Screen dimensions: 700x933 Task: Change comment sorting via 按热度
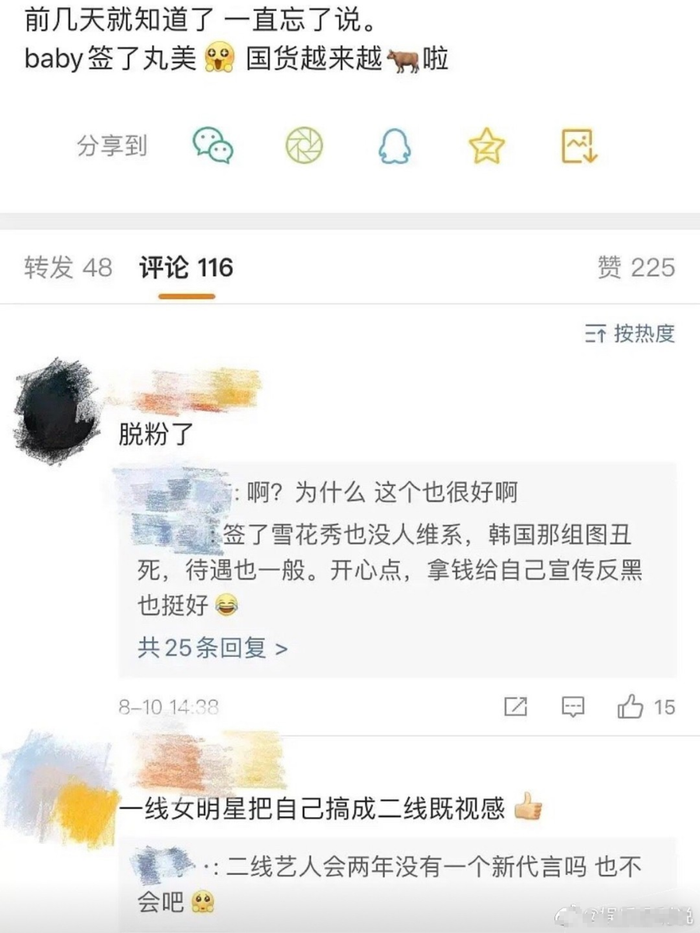click(x=630, y=334)
